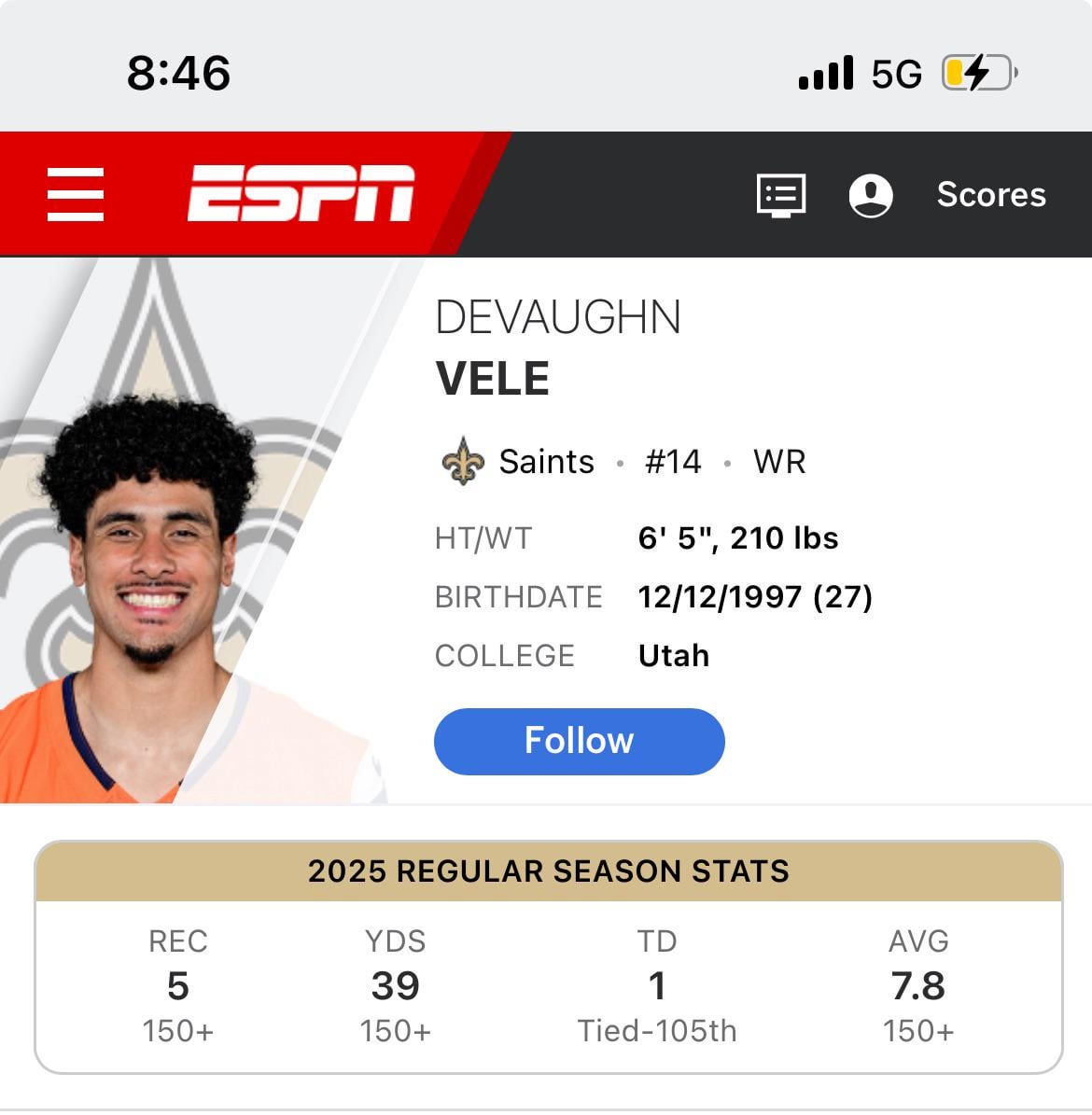The image size is (1092, 1115).
Task: Open the watch listings icon
Action: pos(780,195)
